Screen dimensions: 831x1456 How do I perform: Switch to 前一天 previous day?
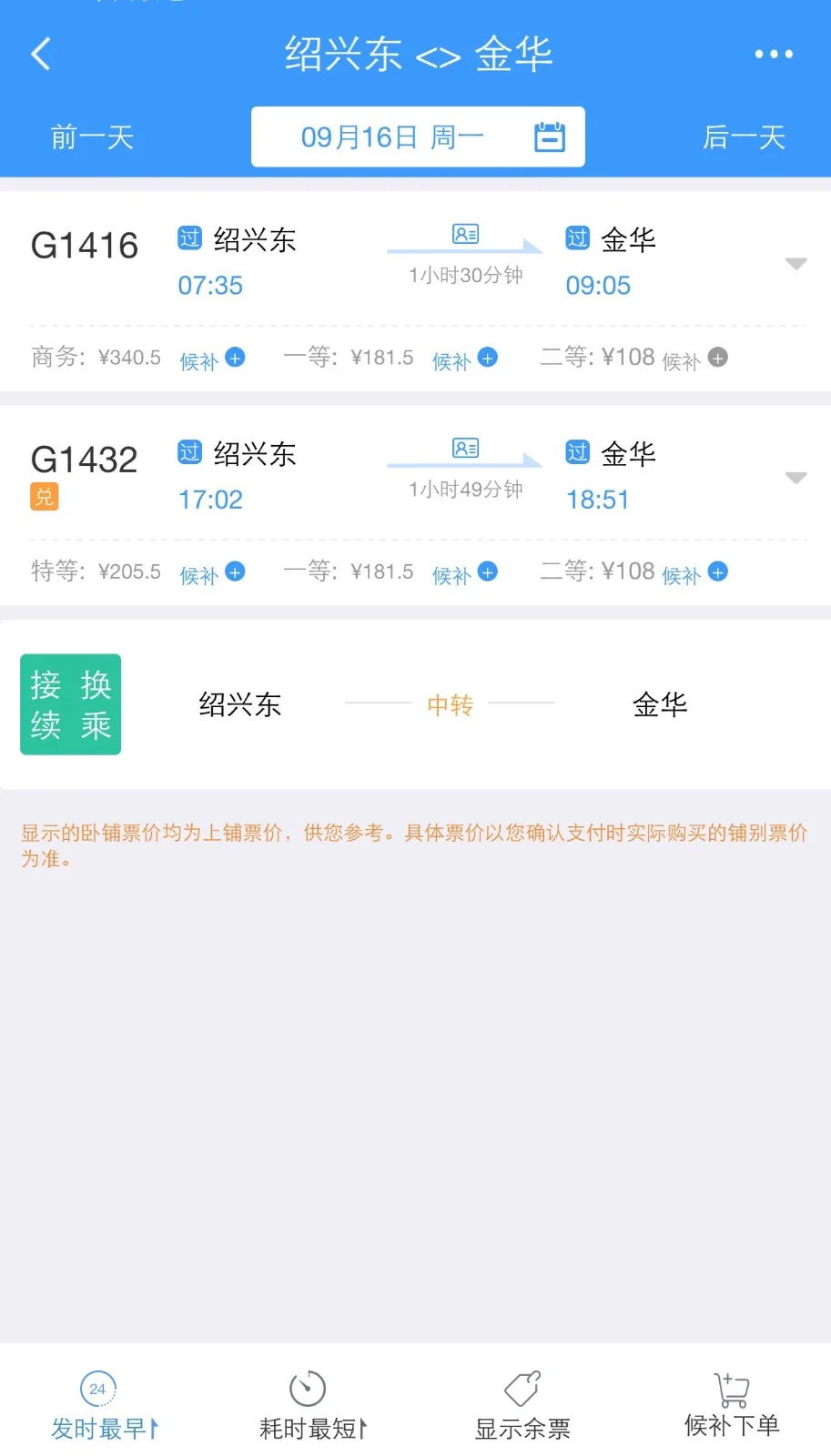(91, 136)
